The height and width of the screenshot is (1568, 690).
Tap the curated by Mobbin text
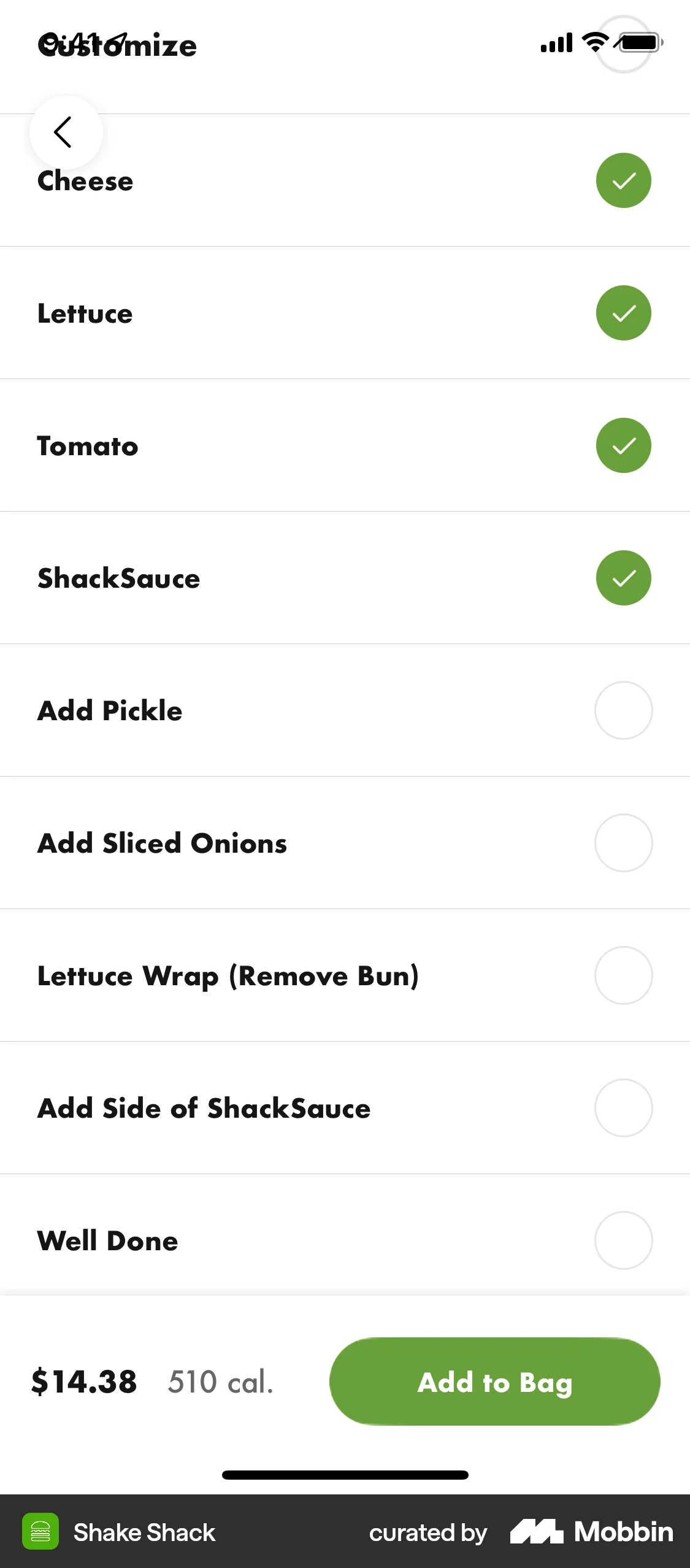427,1532
